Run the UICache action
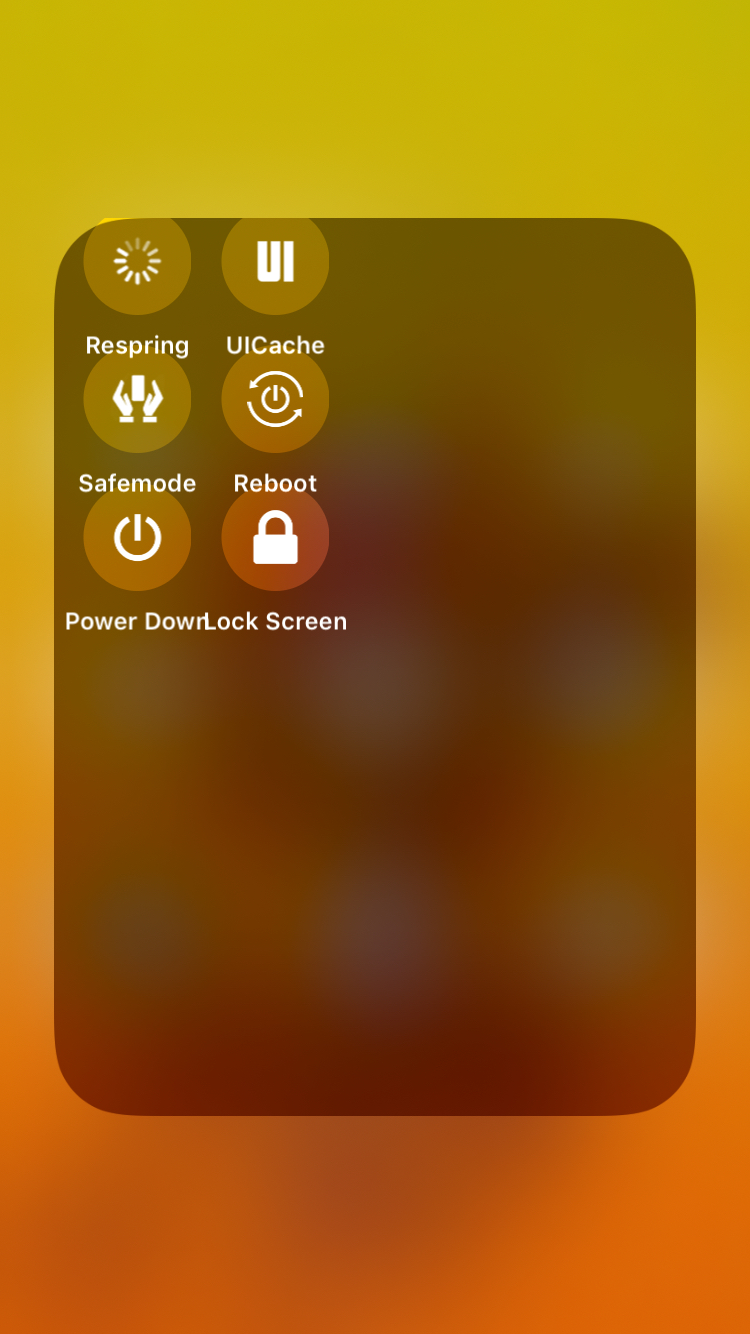750x1334 pixels. coord(275,262)
